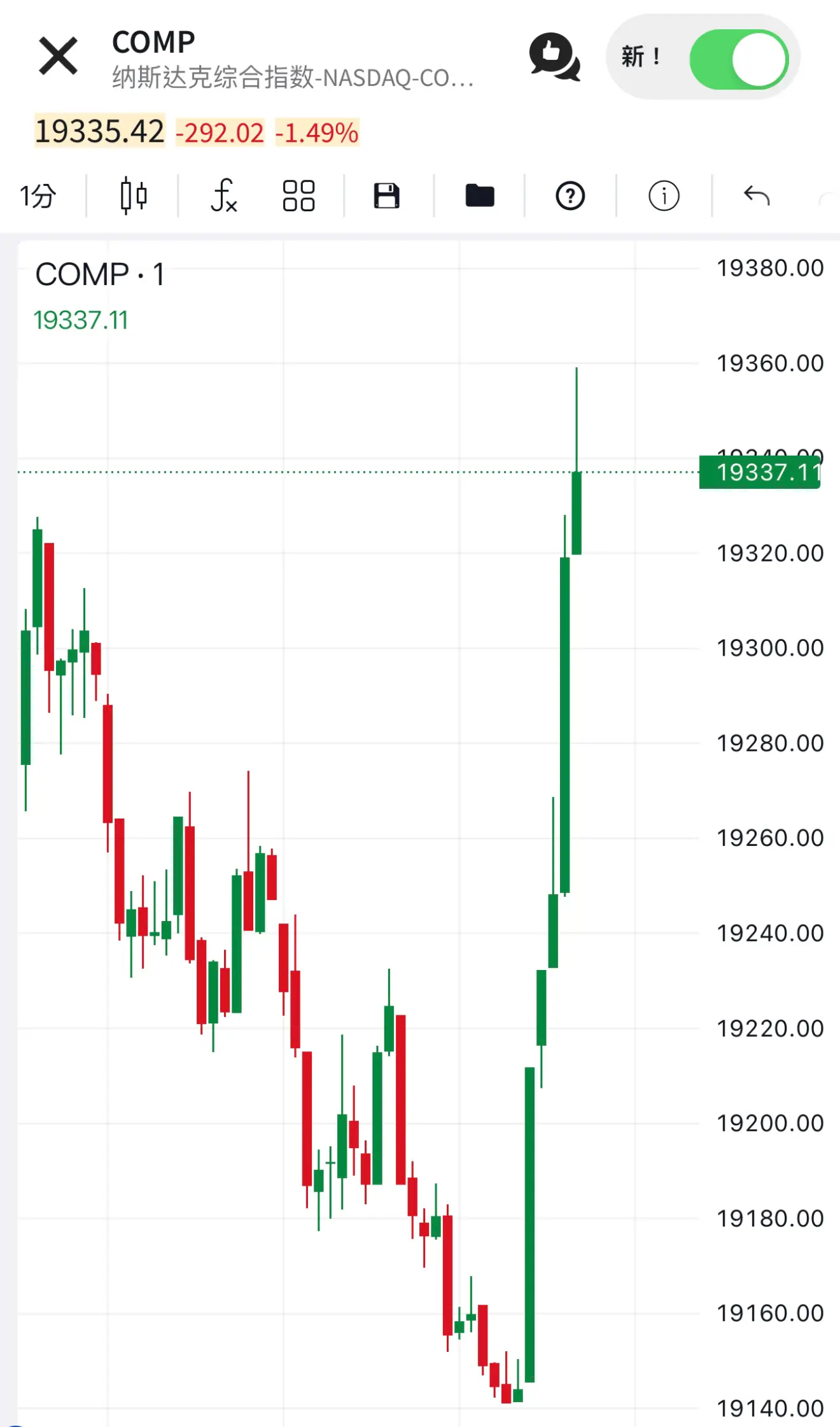Show symbol info details
Screen dimensions: 840x1427
(x=664, y=195)
